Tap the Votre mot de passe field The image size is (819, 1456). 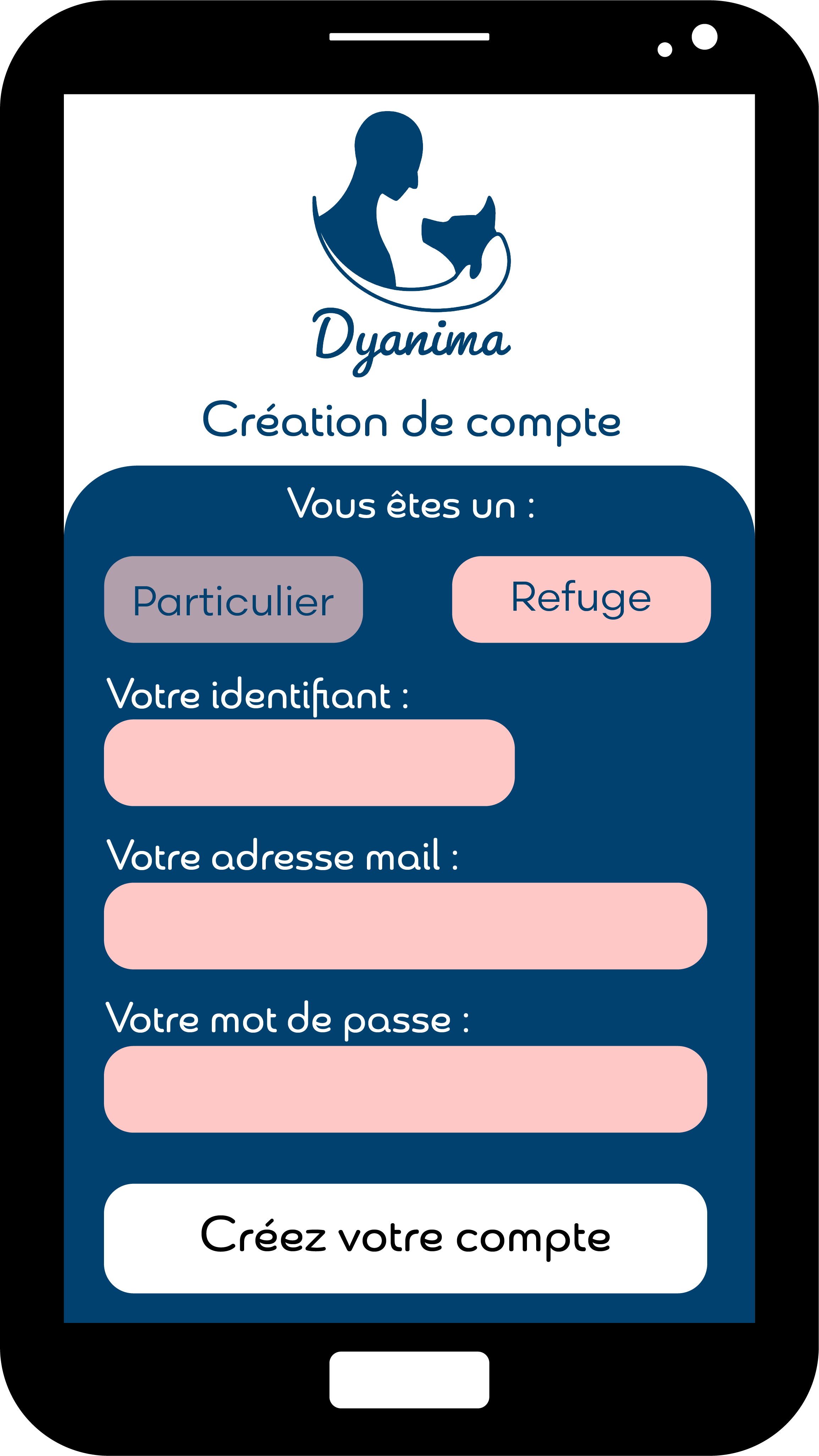405,1089
